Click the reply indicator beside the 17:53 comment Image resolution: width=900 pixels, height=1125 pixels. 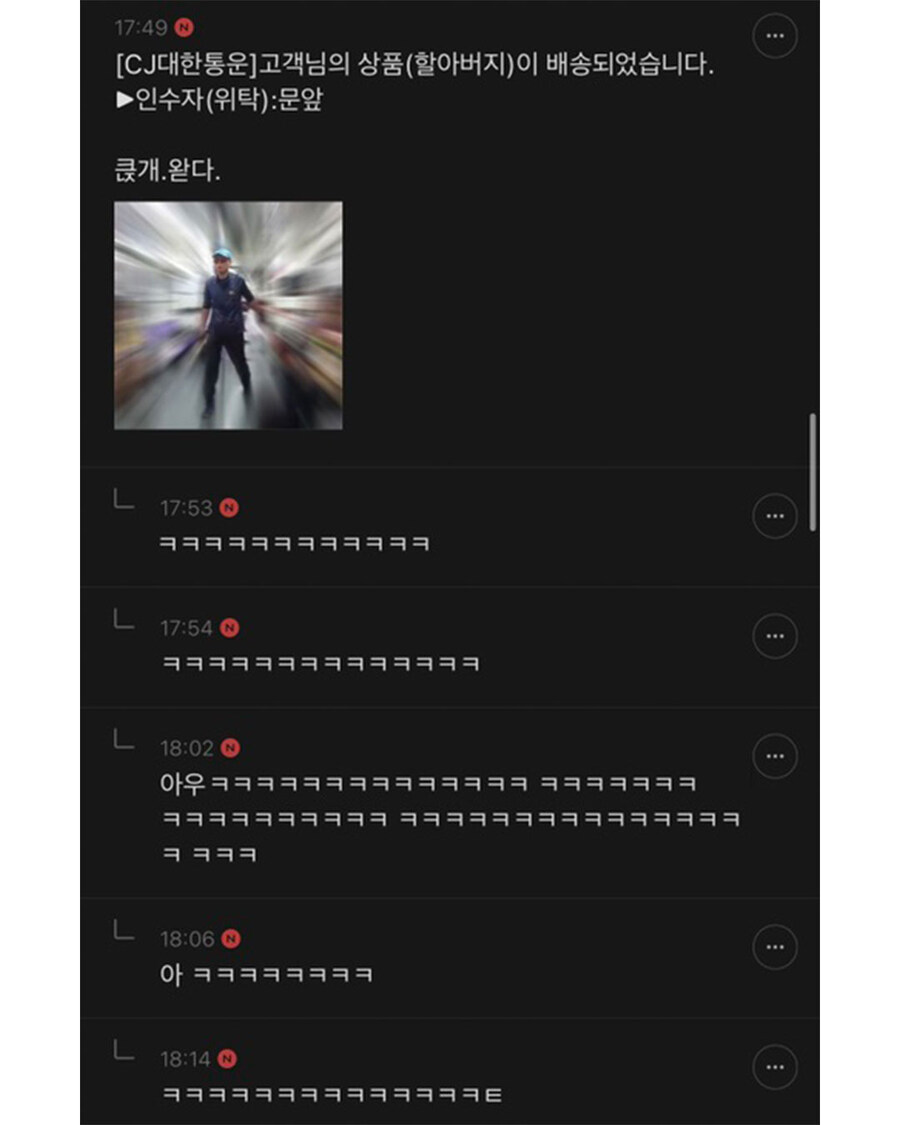[x=121, y=504]
